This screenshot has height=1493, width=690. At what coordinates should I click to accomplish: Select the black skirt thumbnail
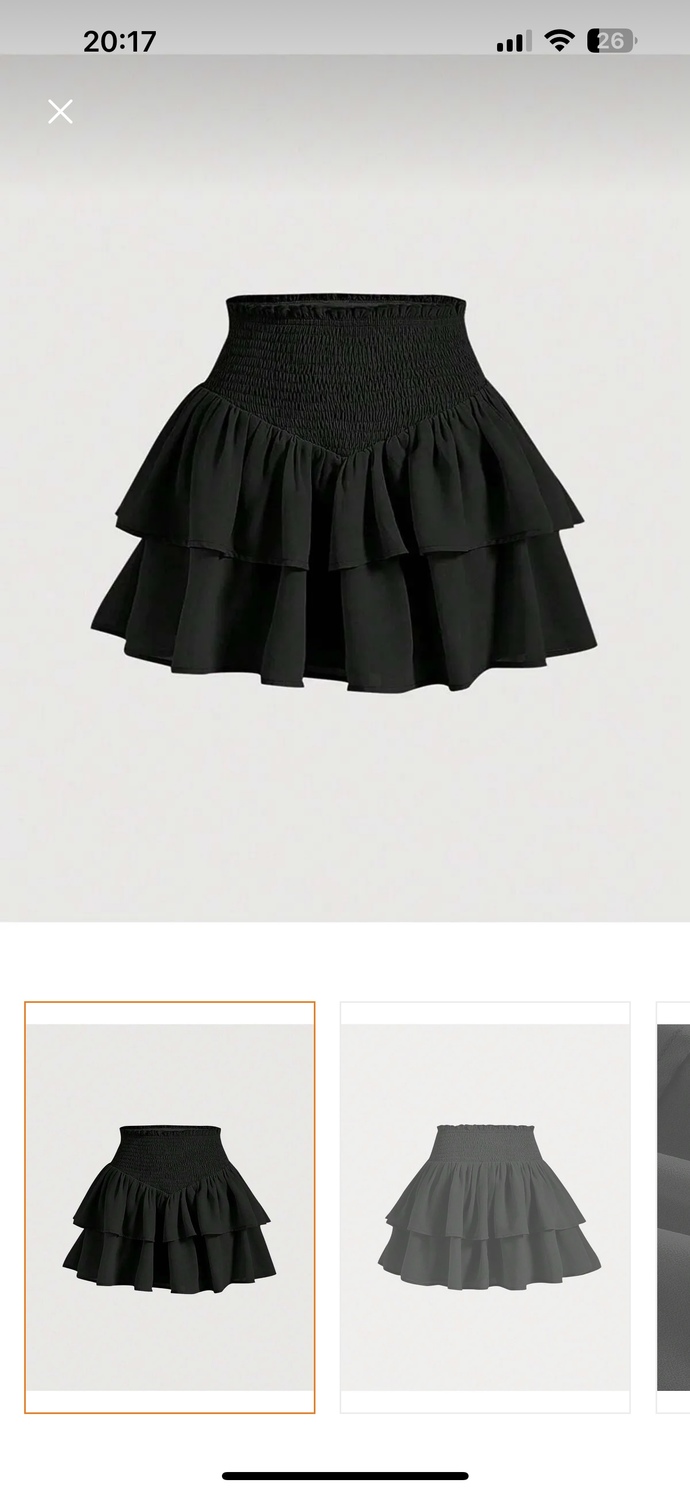(170, 1207)
